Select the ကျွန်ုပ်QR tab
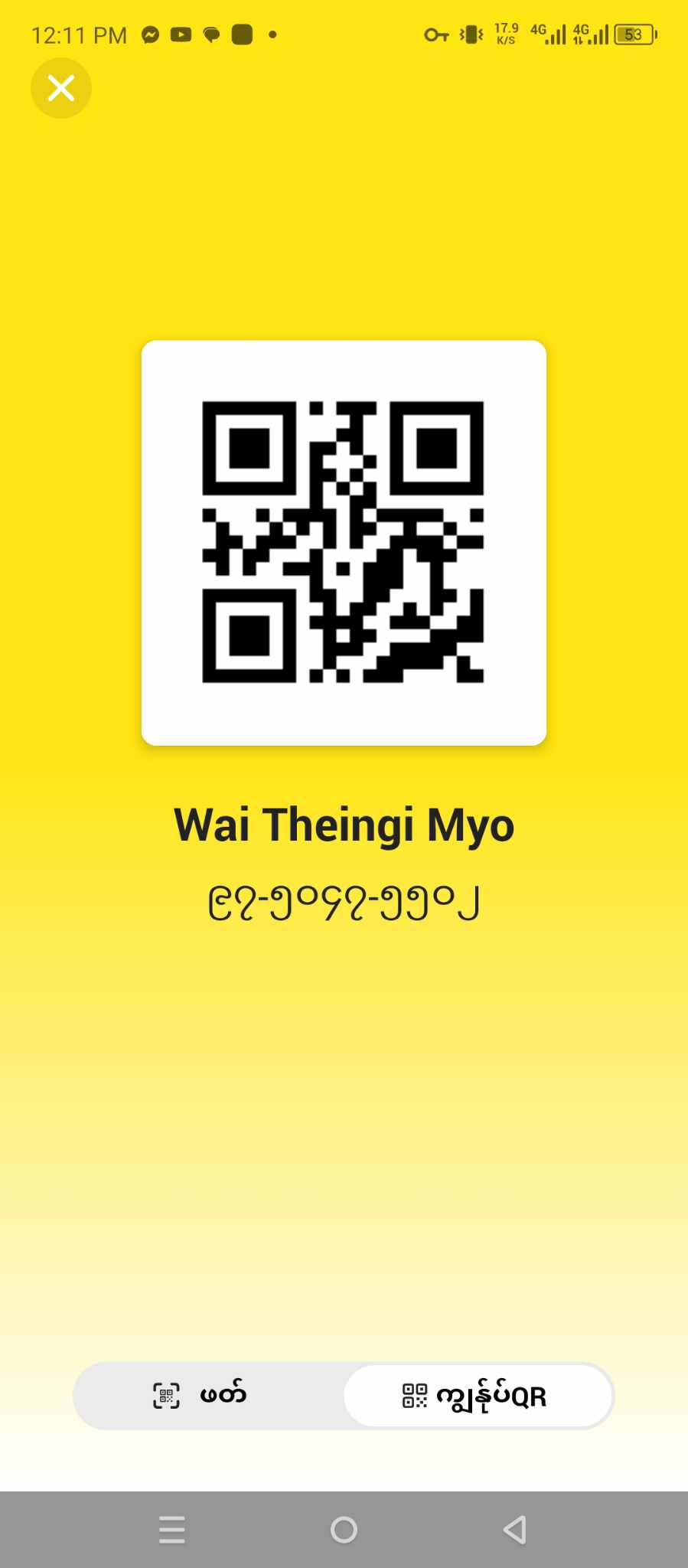The height and width of the screenshot is (1568, 688). pyautogui.click(x=478, y=1395)
